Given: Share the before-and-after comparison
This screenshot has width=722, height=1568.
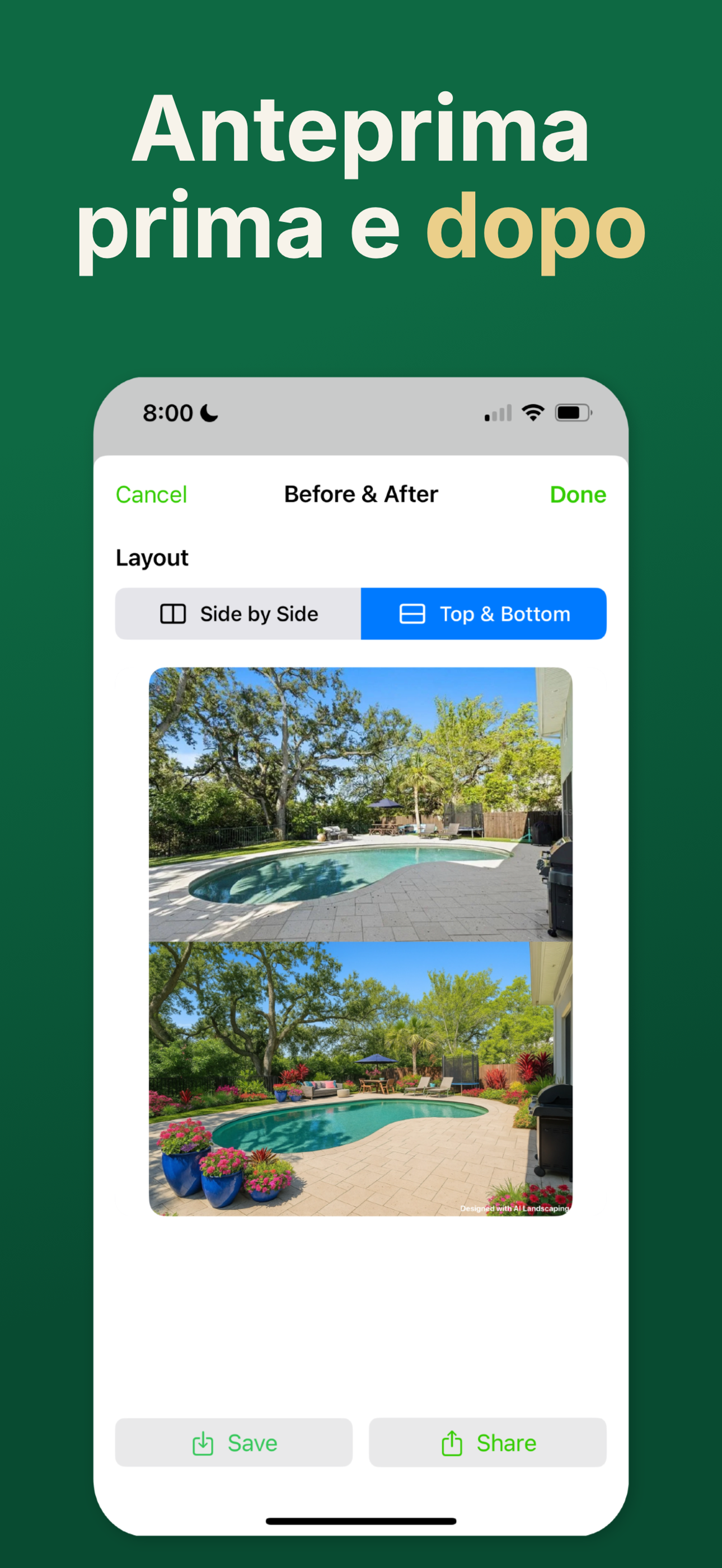Looking at the screenshot, I should pyautogui.click(x=487, y=1443).
